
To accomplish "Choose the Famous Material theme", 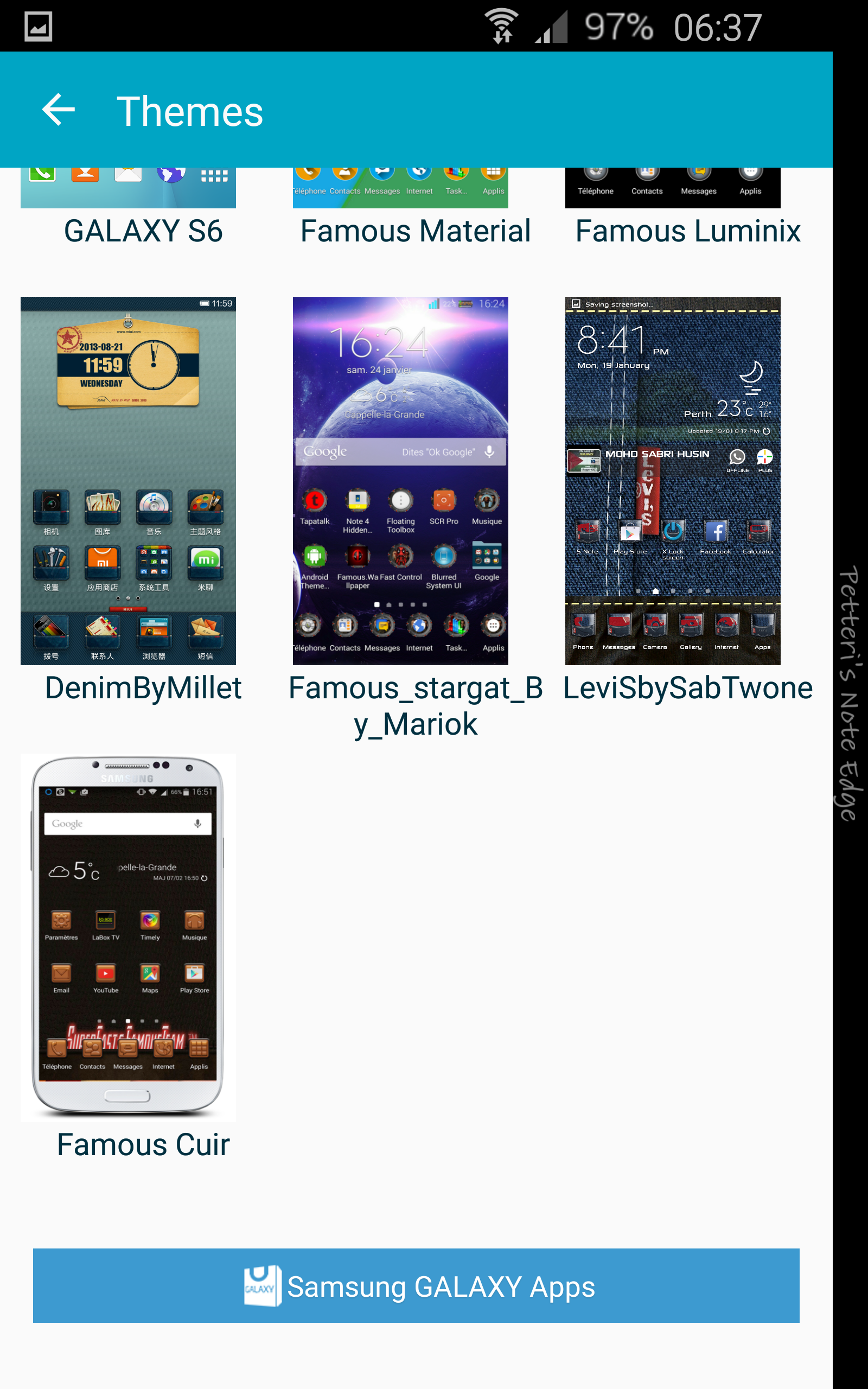I will (401, 207).
